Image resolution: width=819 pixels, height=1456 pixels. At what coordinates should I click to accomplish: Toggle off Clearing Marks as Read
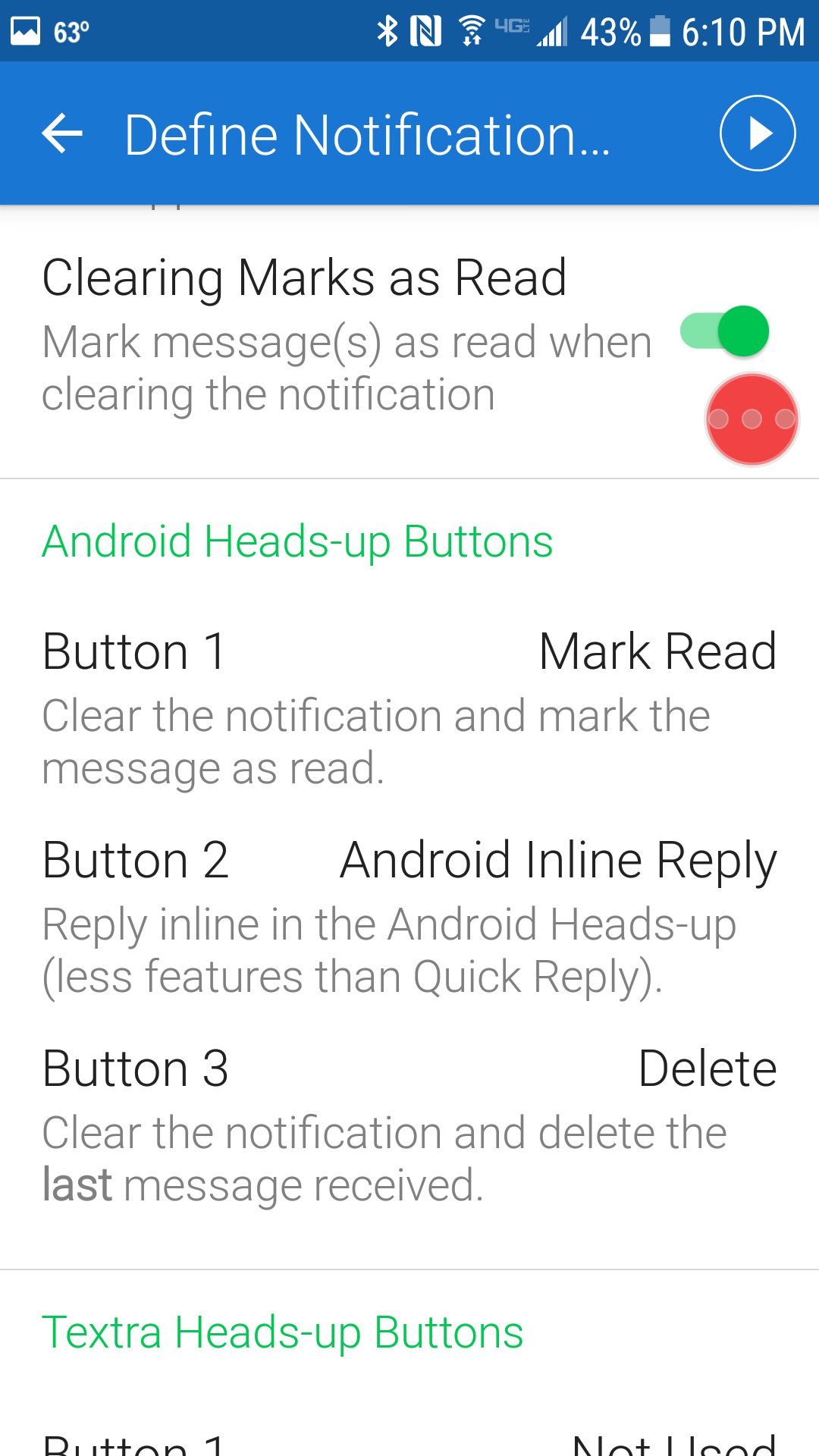(x=725, y=331)
